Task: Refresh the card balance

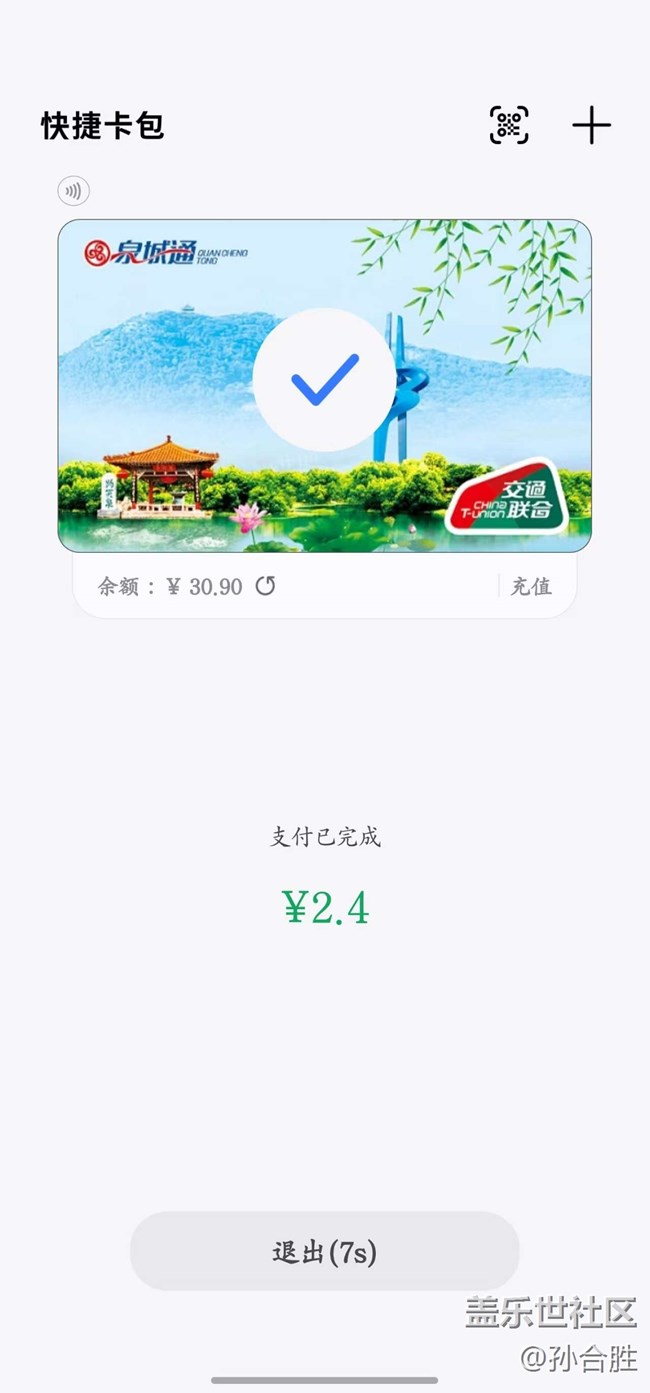Action: [x=265, y=586]
